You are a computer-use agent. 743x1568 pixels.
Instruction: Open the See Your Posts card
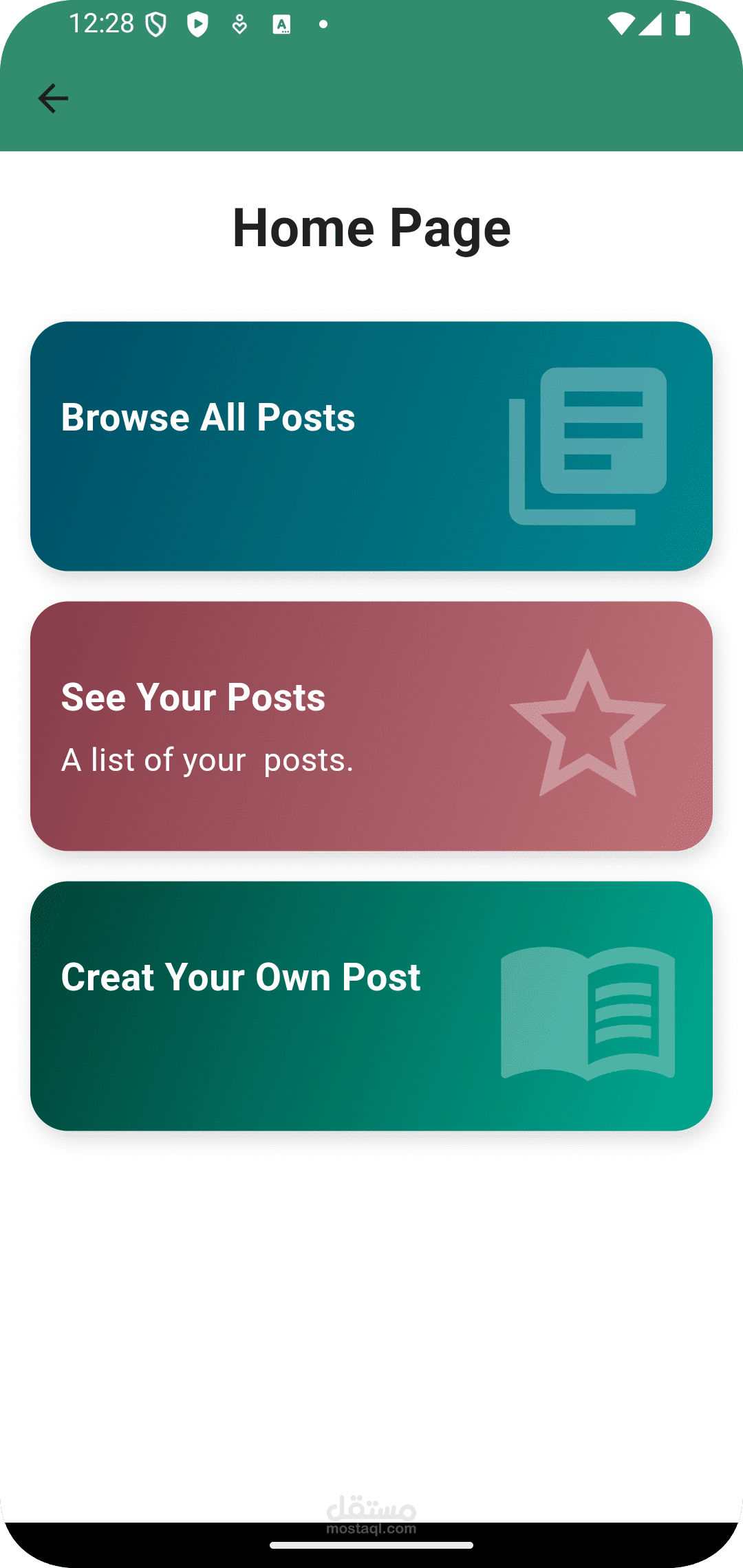click(x=371, y=726)
